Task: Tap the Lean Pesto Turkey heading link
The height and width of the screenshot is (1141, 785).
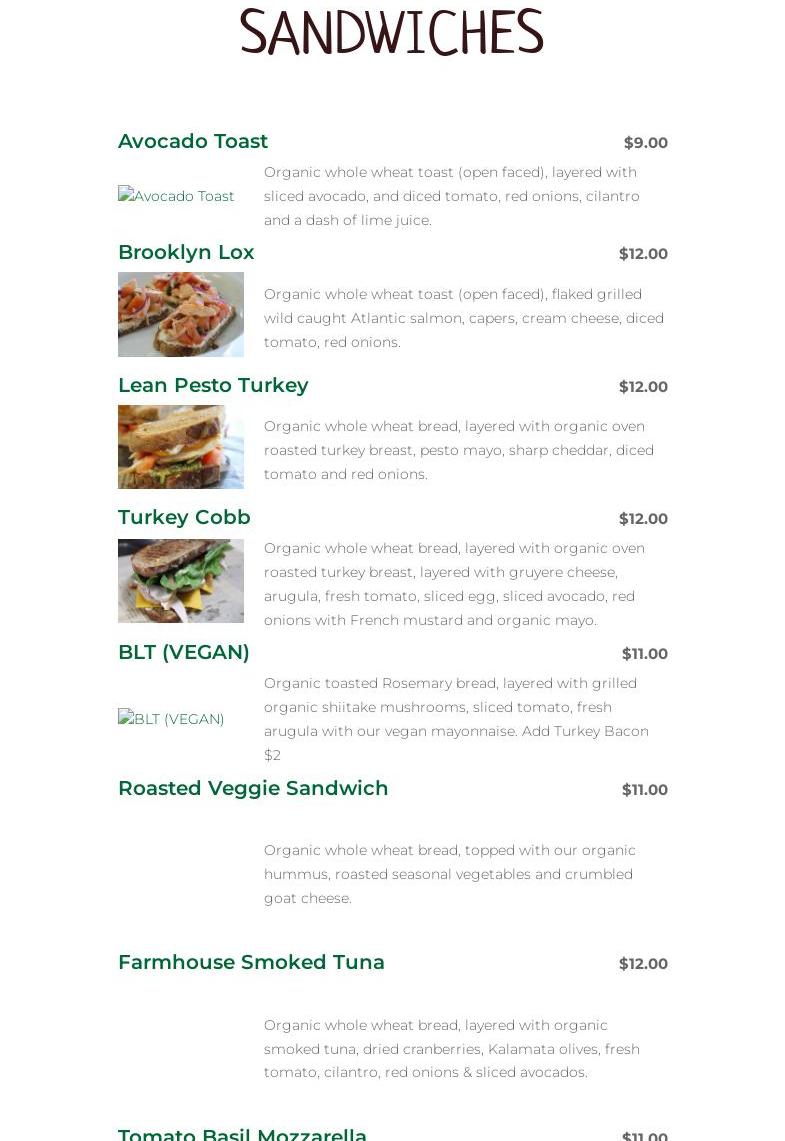Action: [213, 385]
